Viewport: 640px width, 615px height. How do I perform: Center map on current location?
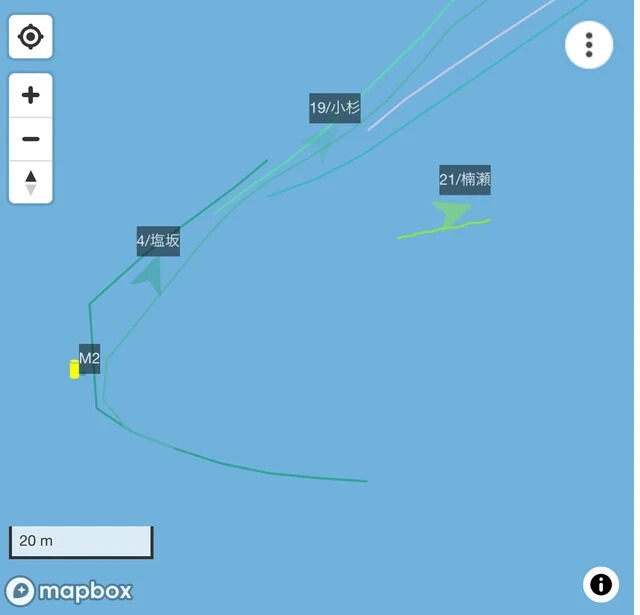coord(31,38)
